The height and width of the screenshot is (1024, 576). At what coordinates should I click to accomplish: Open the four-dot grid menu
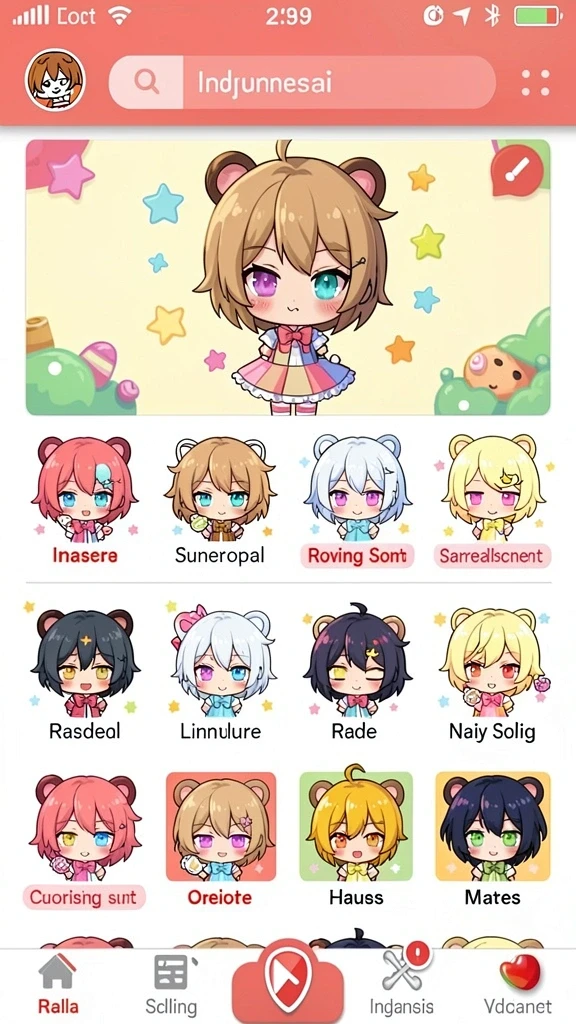(x=536, y=83)
